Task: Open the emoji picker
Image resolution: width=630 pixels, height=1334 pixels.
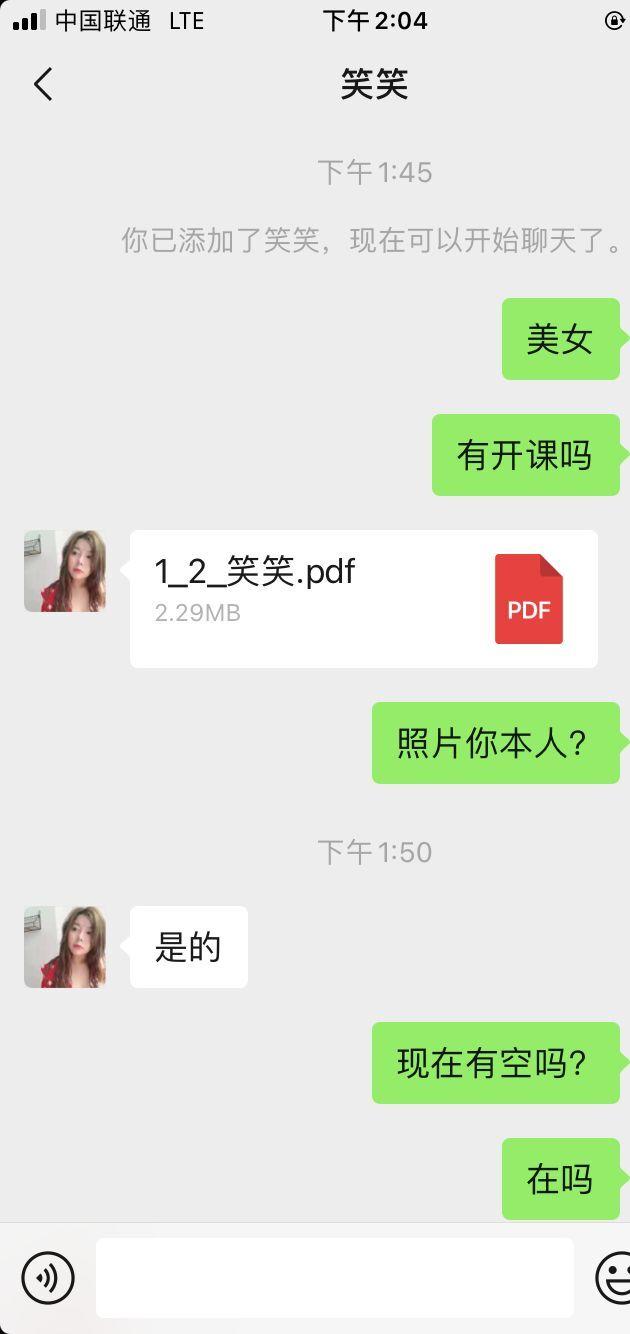Action: pos(613,1277)
